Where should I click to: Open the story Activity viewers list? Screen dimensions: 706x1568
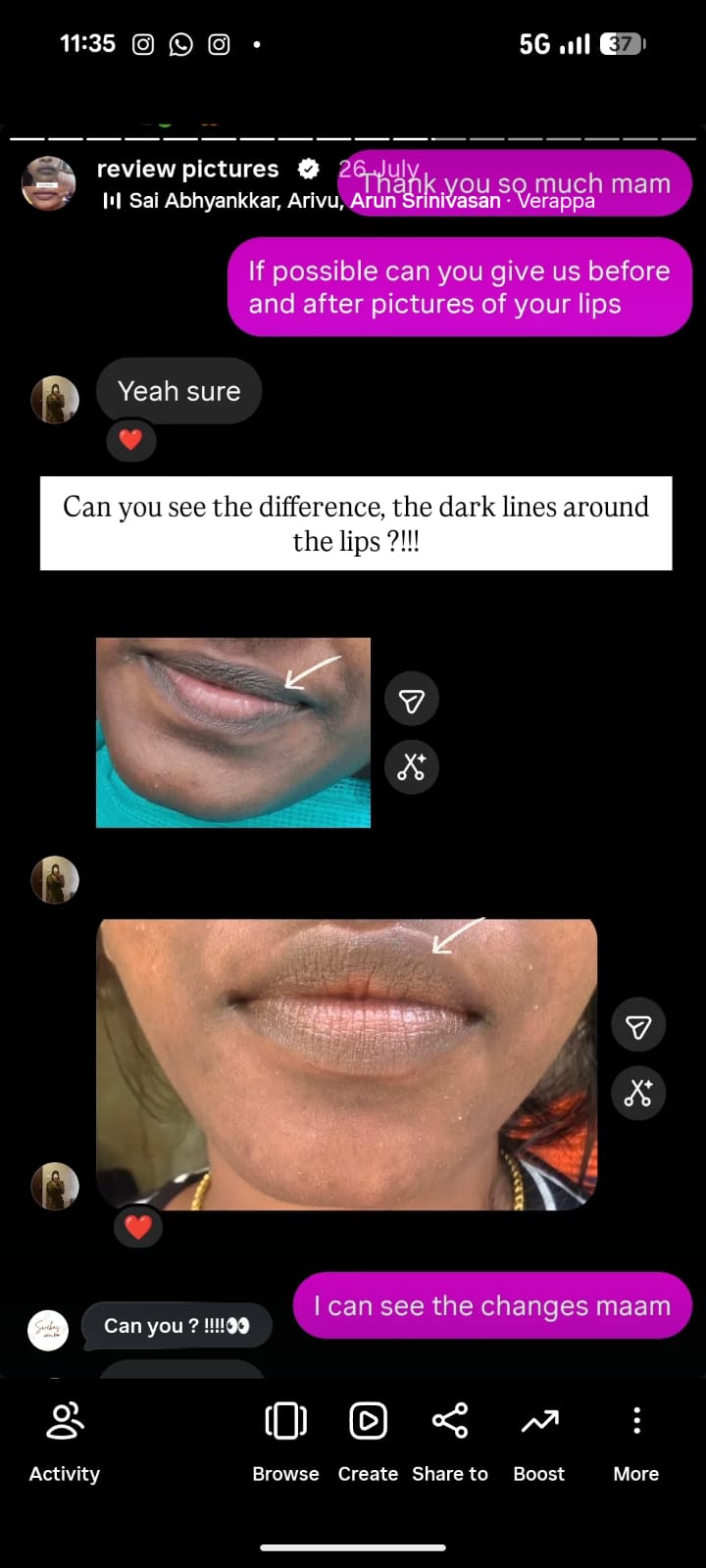[x=65, y=1443]
